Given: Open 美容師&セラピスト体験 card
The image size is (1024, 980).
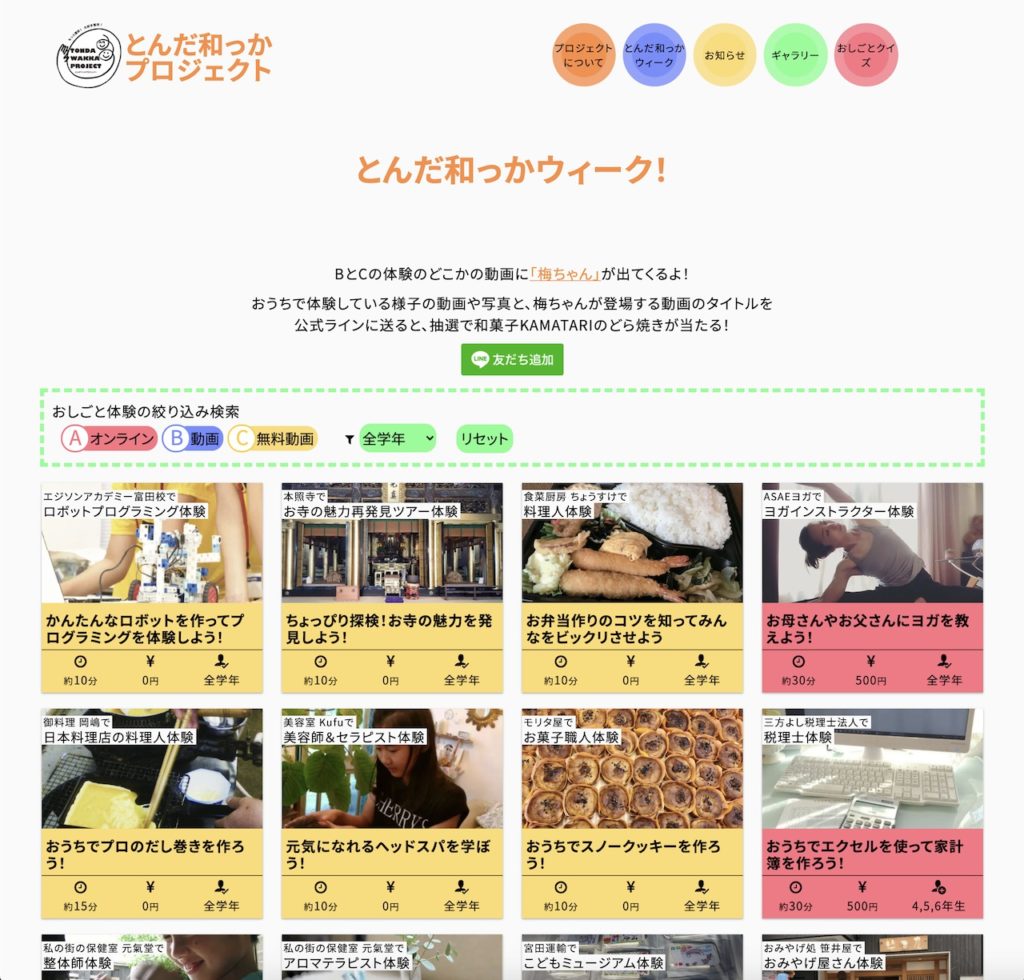Looking at the screenshot, I should (392, 813).
